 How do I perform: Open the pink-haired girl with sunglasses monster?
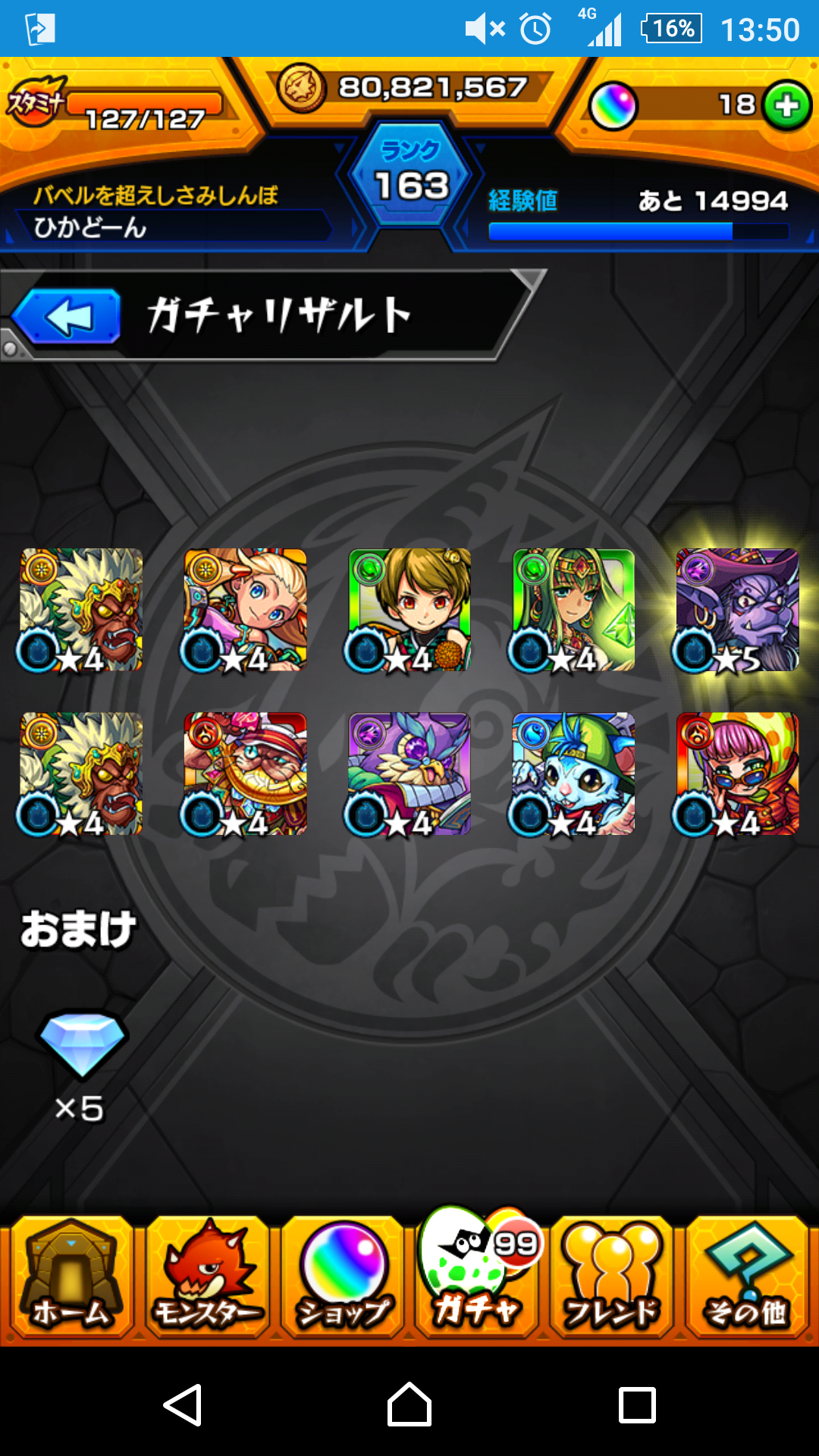pos(737,773)
